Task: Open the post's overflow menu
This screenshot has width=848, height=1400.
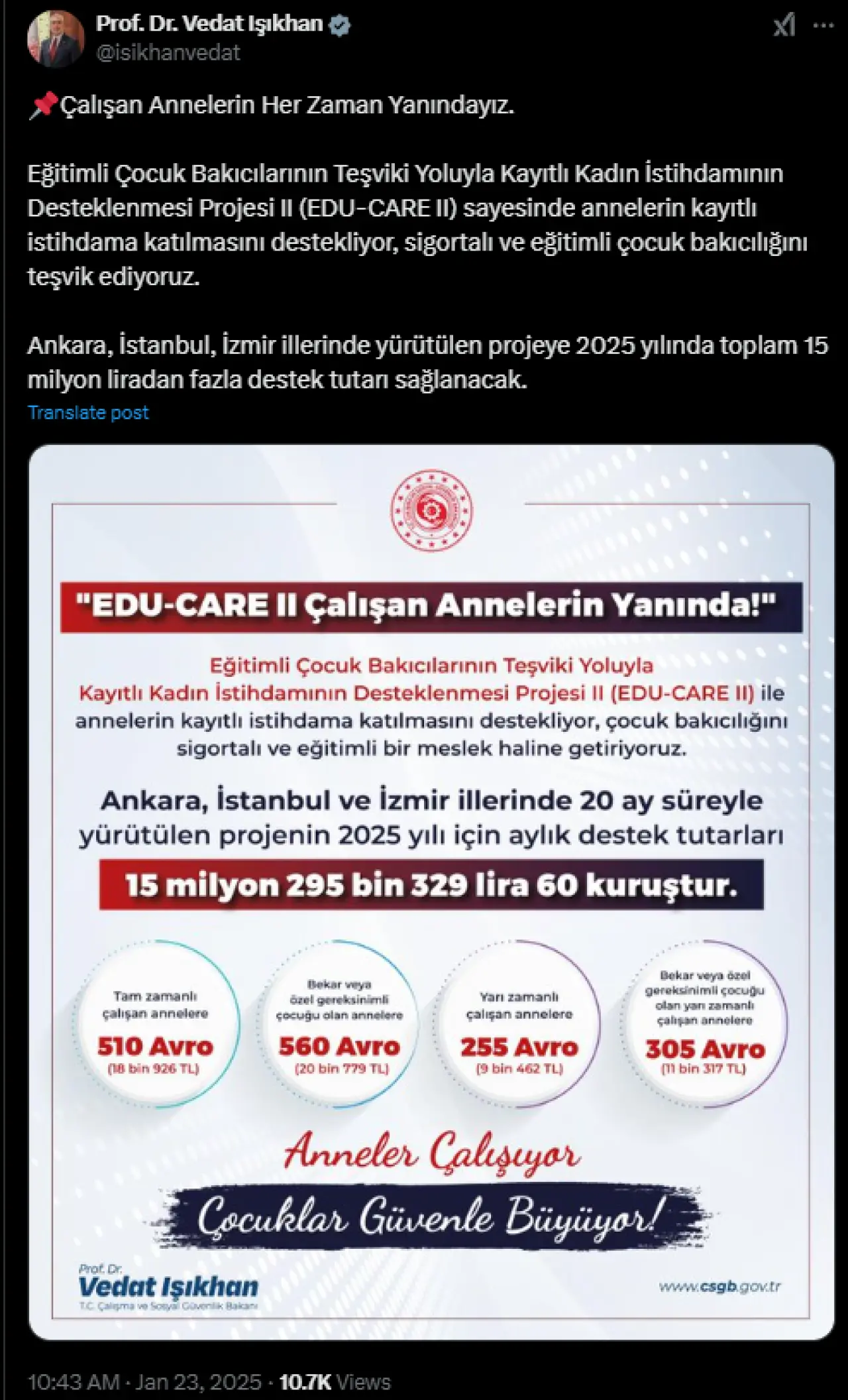Action: click(x=823, y=27)
